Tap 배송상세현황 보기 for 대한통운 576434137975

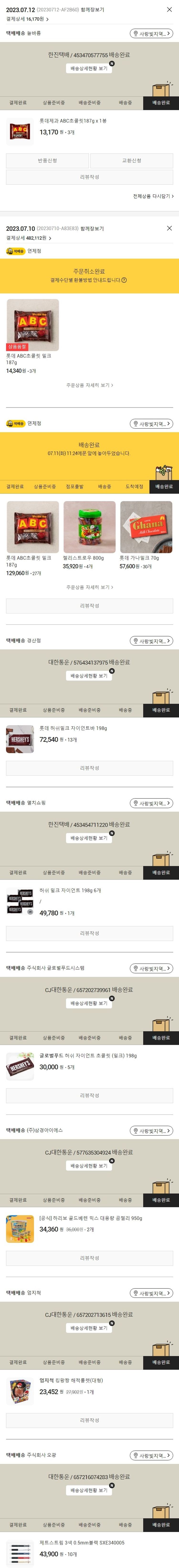tap(89, 676)
